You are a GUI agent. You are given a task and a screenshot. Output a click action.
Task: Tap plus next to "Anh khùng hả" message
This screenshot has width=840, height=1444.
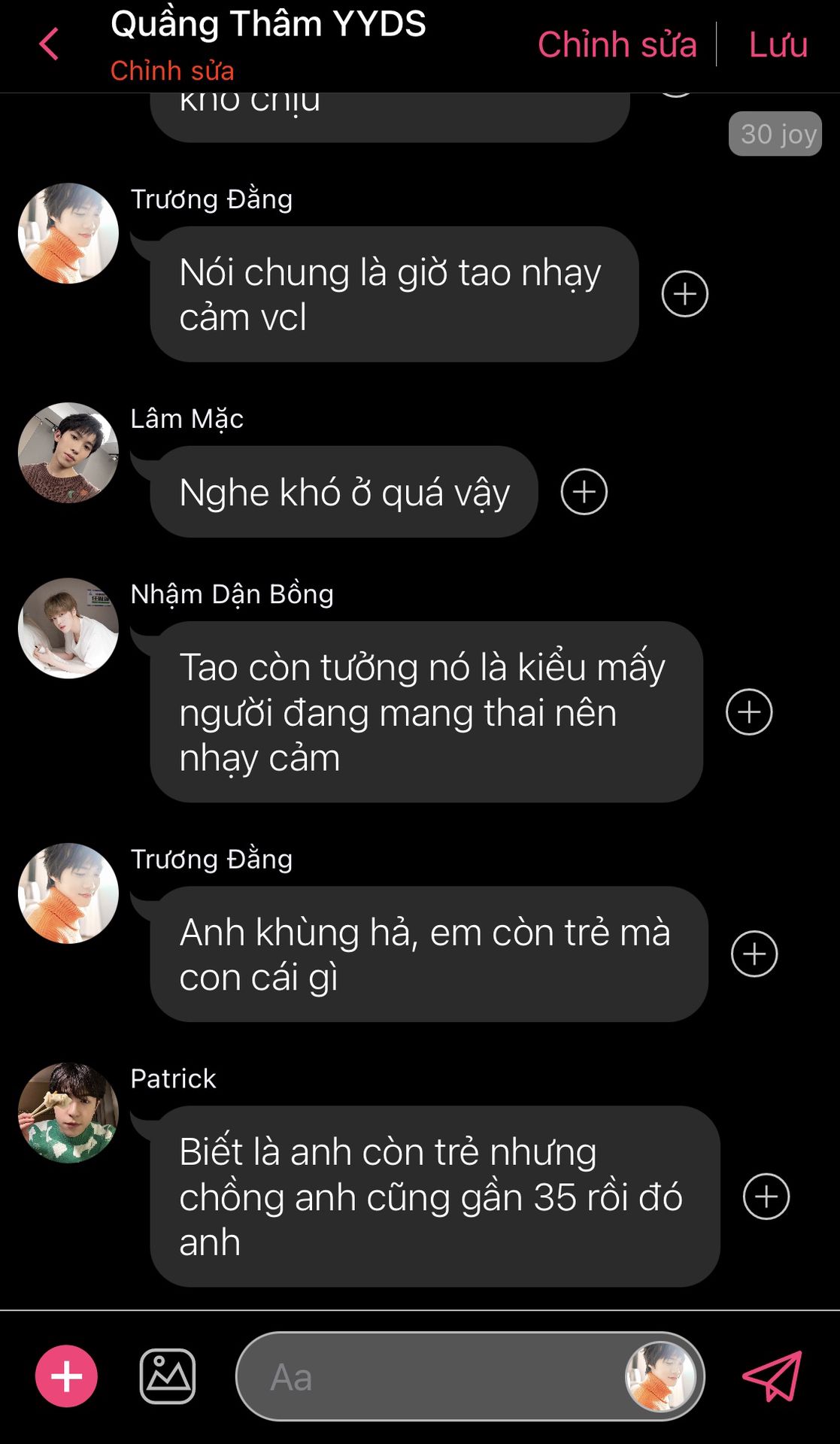[x=754, y=954]
